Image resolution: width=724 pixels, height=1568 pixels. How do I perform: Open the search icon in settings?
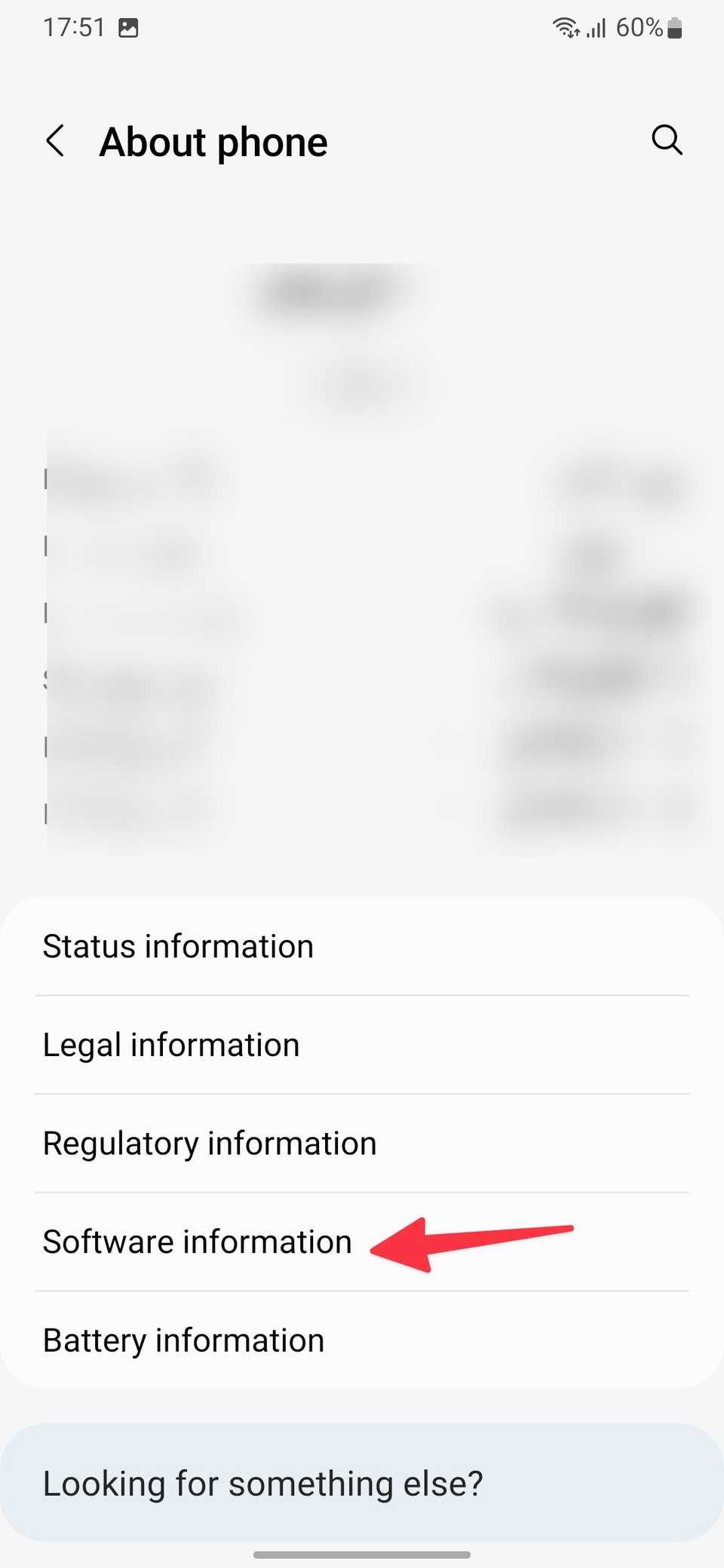click(x=667, y=140)
